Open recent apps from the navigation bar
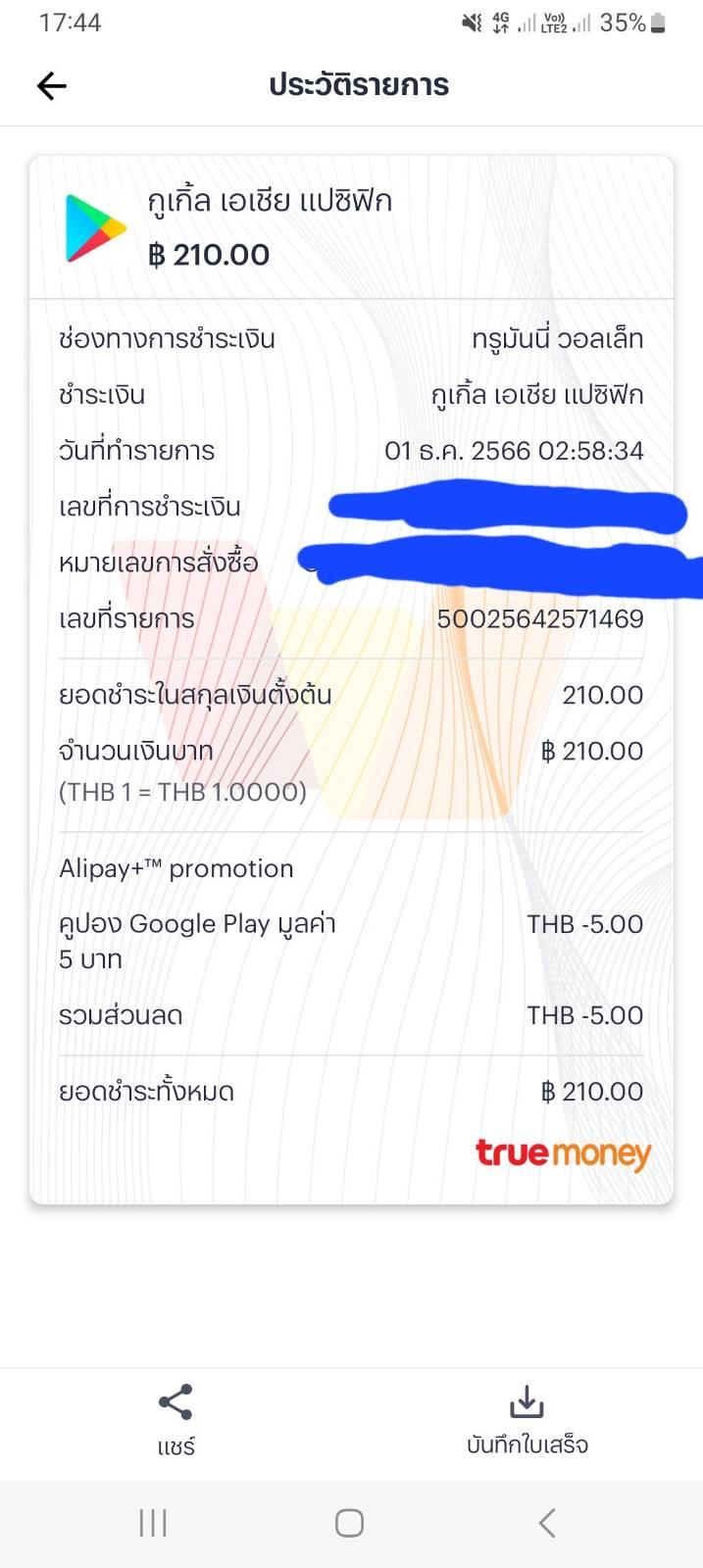The image size is (703, 1568). pyautogui.click(x=153, y=1523)
